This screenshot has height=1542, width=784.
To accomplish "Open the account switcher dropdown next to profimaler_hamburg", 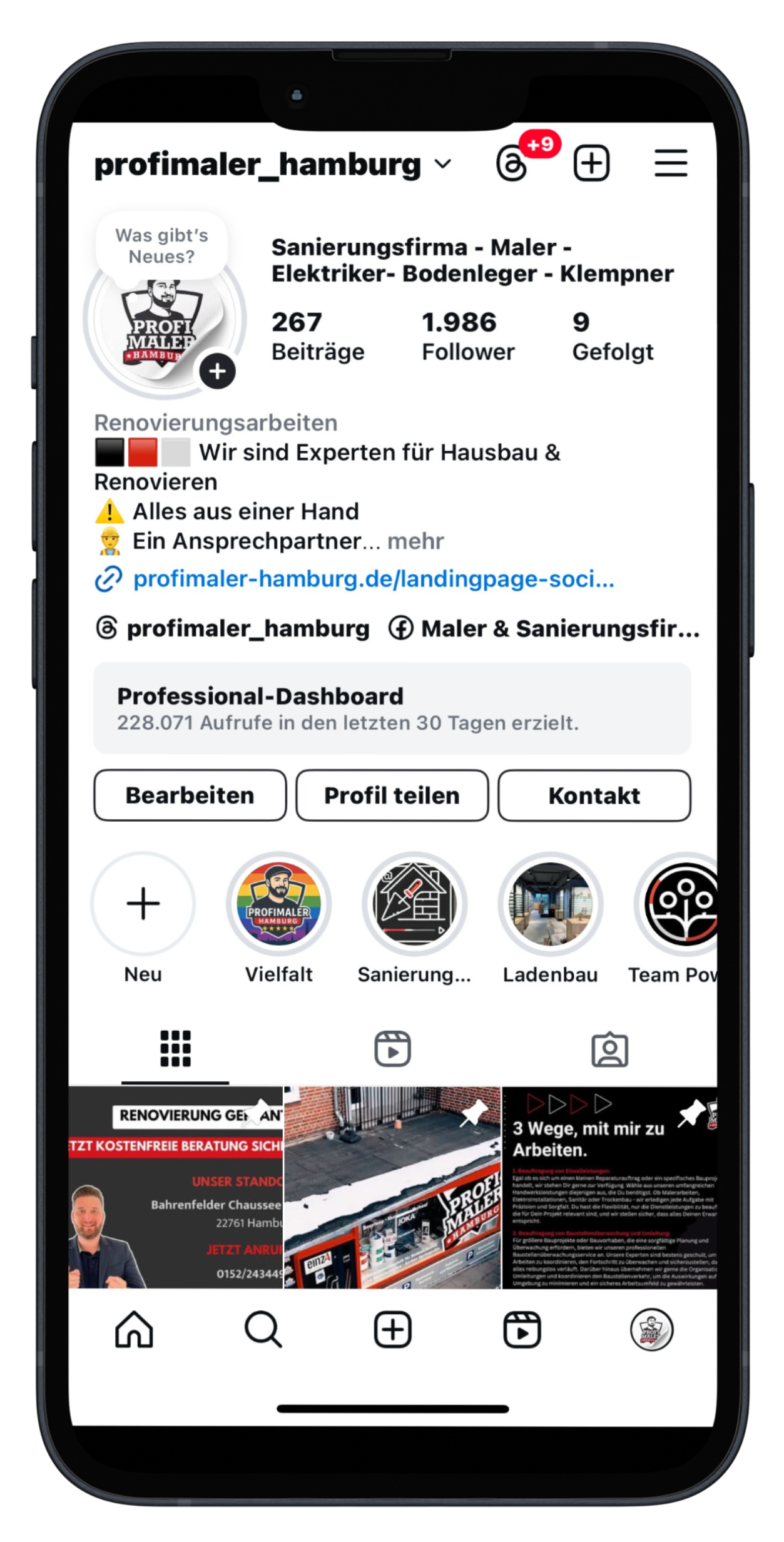I will click(443, 165).
